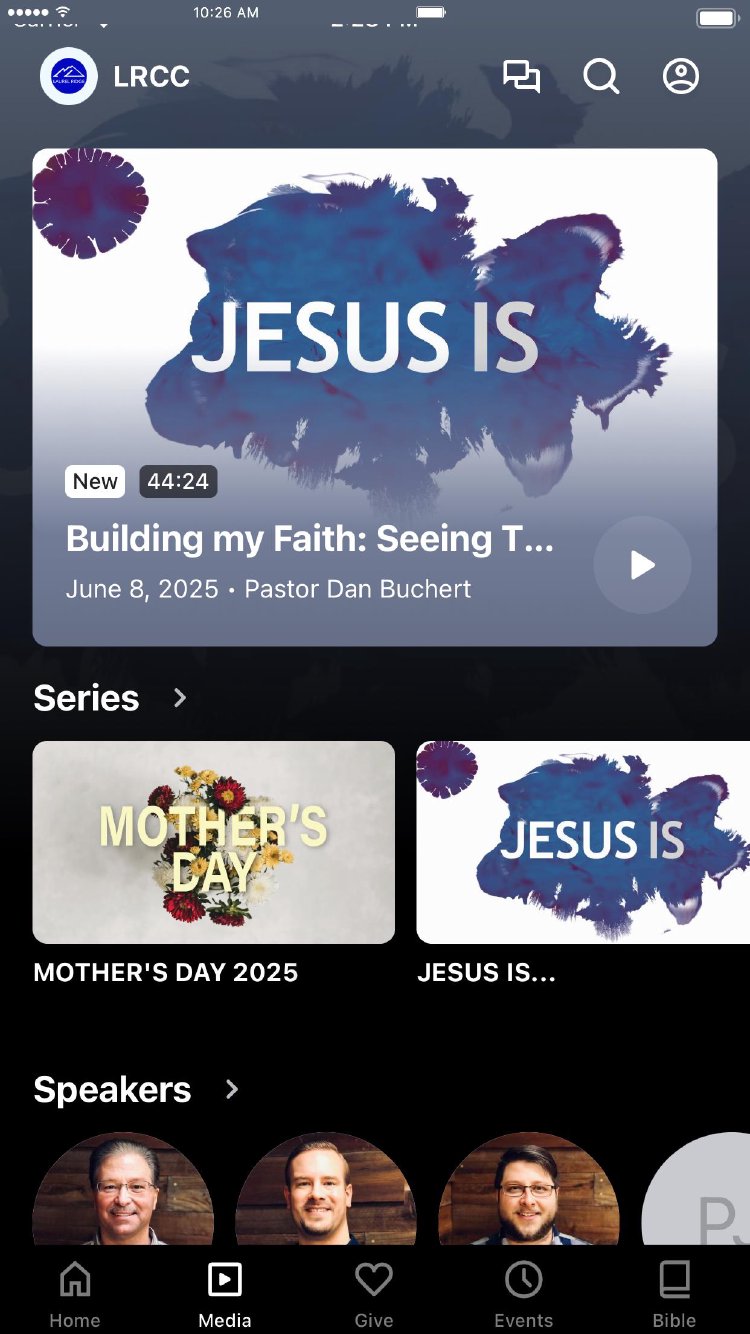Screen dimensions: 750x1334
Task: Expand the Series section
Action: [x=180, y=698]
